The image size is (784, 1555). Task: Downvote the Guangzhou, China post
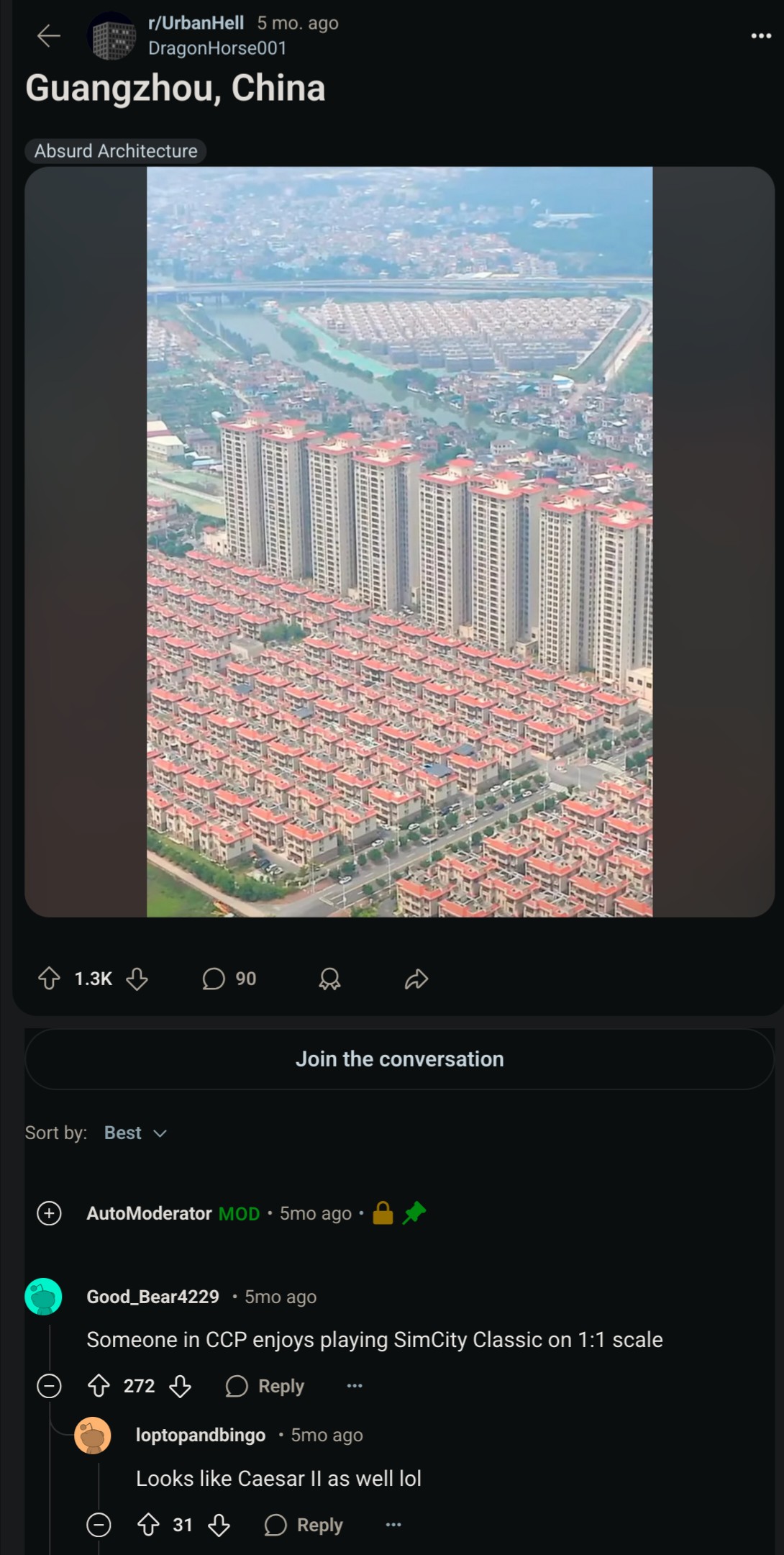137,979
